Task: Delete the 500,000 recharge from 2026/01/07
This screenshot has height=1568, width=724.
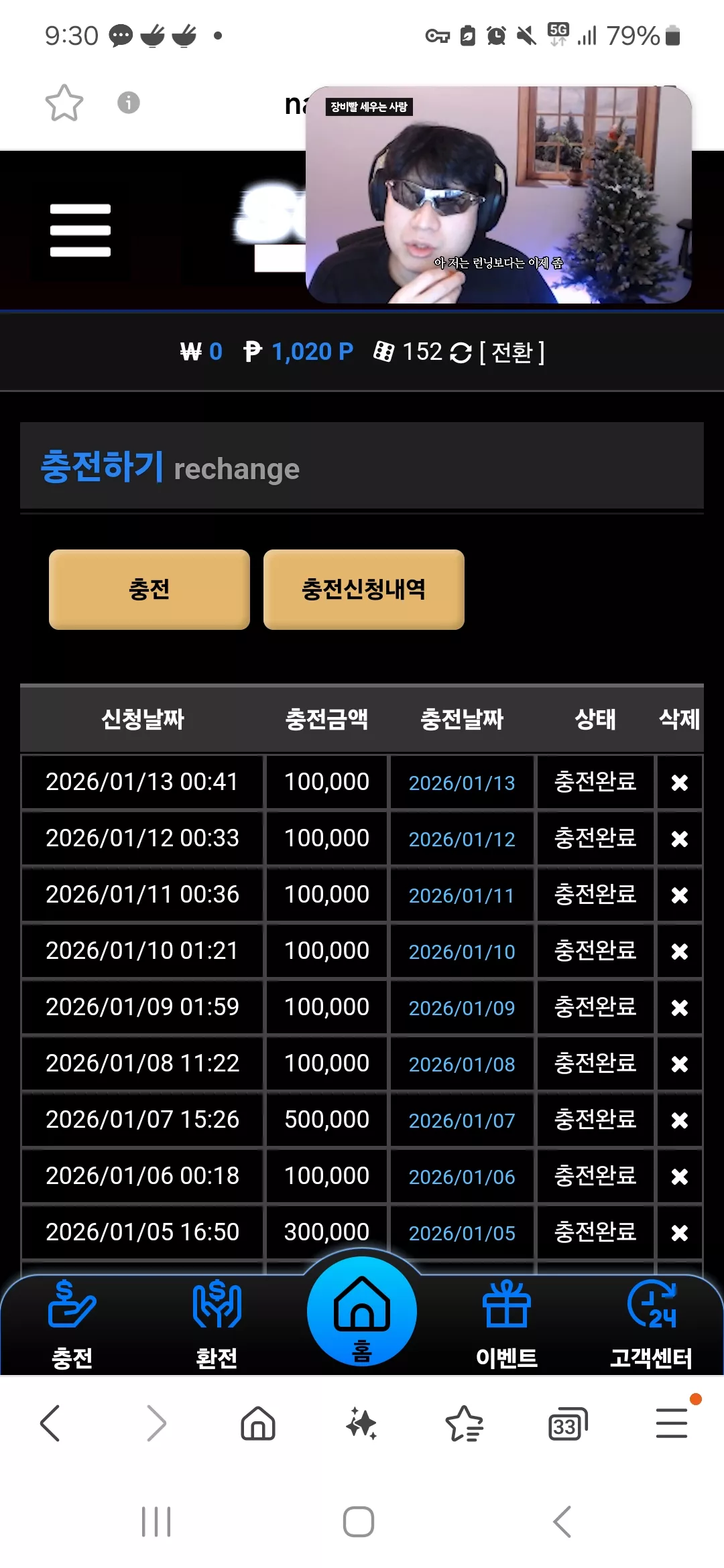Action: (680, 1120)
